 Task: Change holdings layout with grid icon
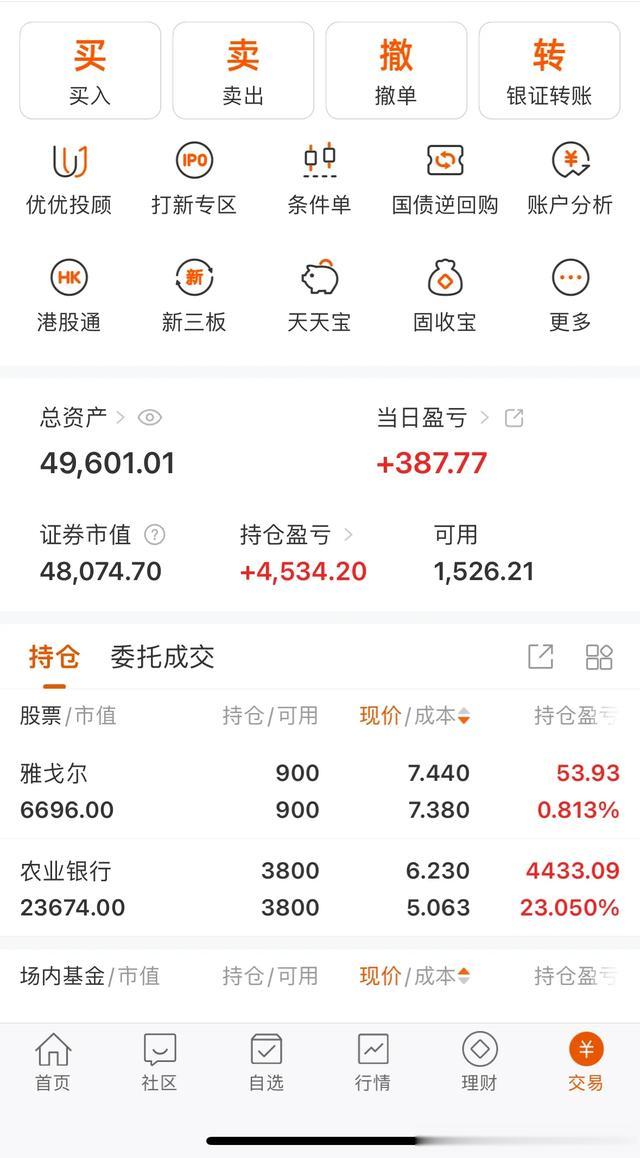coord(599,657)
